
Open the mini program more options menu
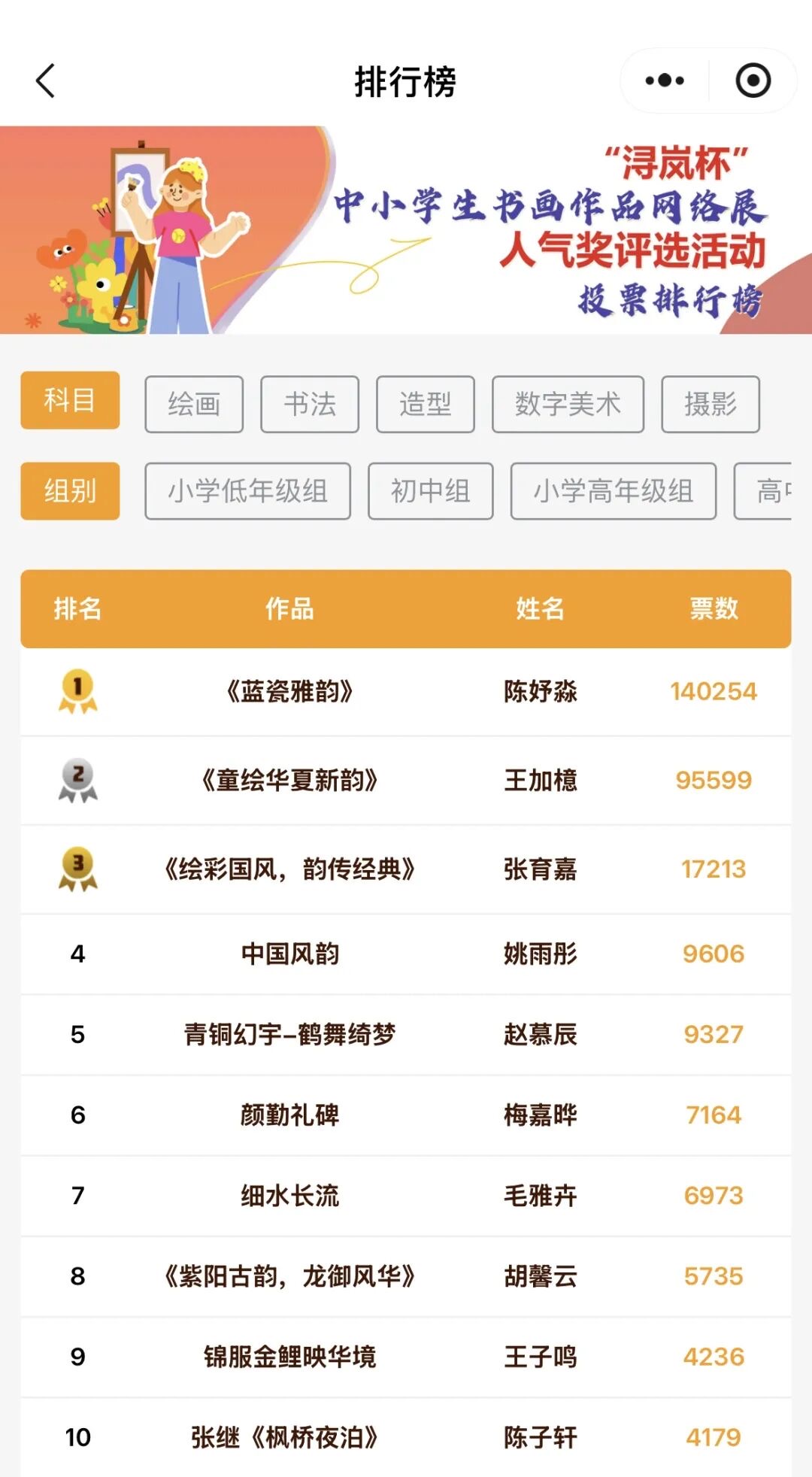(x=665, y=80)
